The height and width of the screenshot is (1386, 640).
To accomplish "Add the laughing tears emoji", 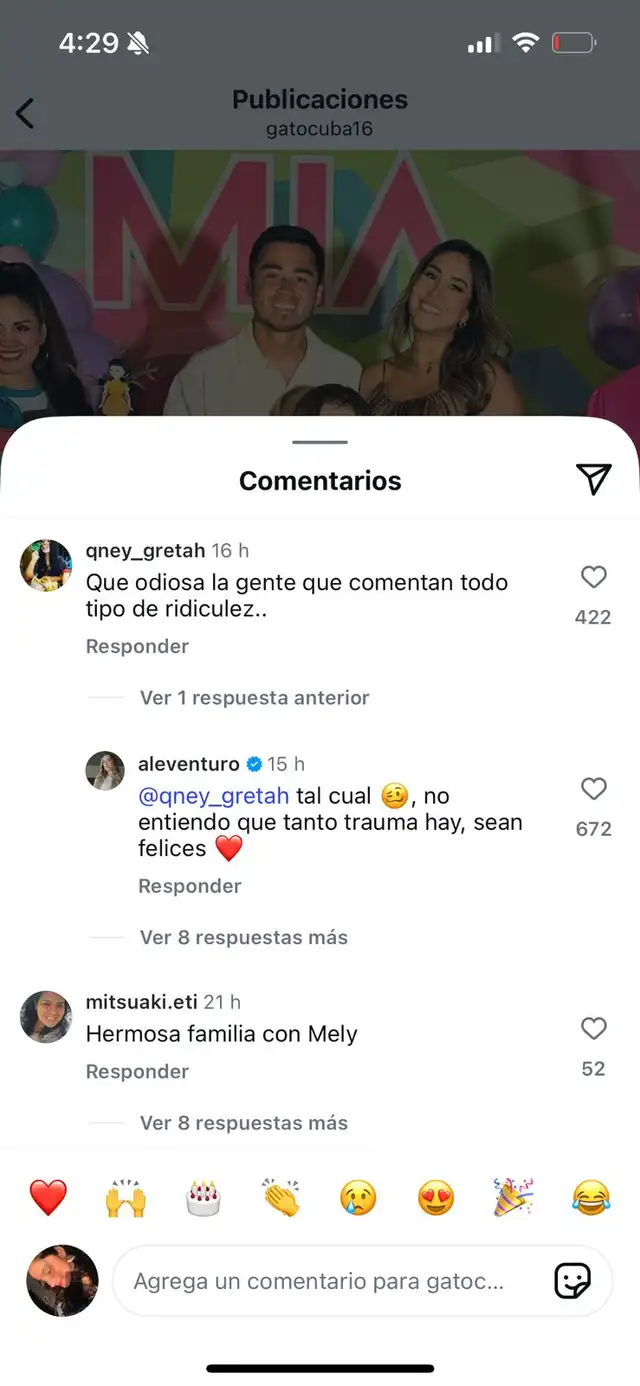I will pos(592,1197).
